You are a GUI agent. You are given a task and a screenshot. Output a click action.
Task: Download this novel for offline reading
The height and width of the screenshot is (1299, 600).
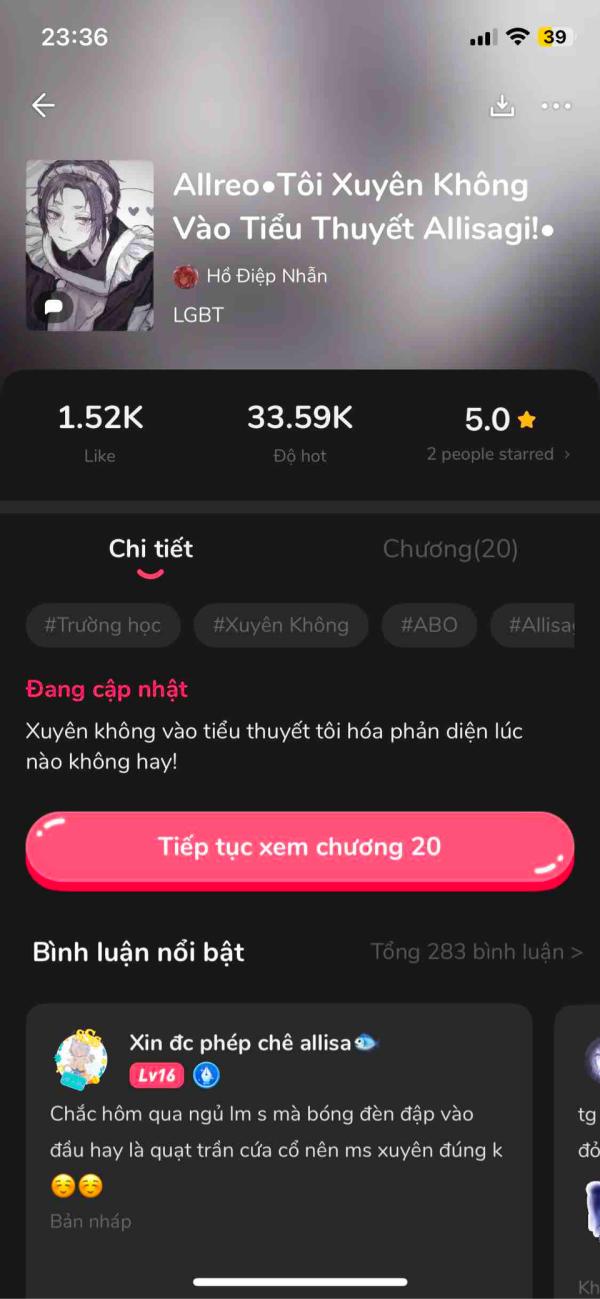point(502,106)
